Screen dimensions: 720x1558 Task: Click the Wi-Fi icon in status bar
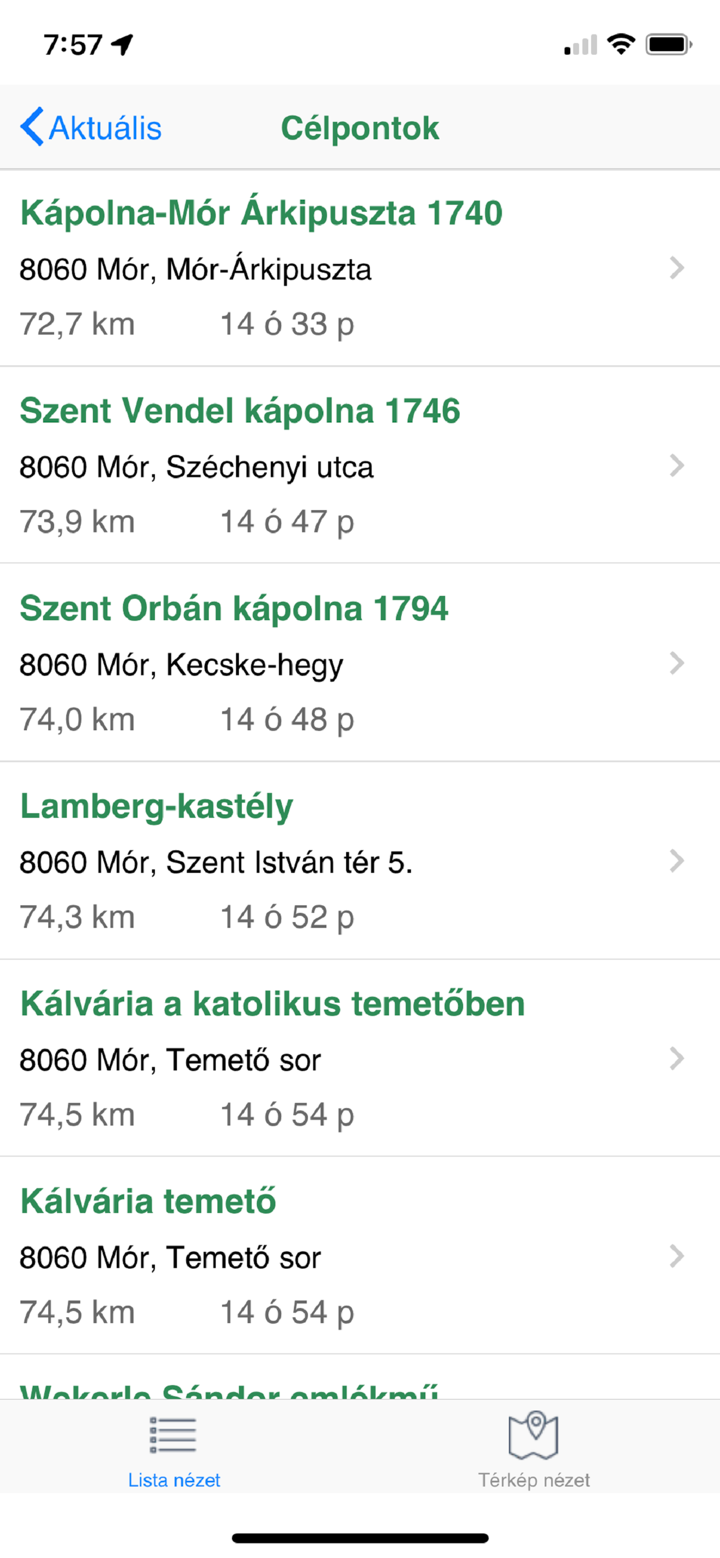[621, 43]
